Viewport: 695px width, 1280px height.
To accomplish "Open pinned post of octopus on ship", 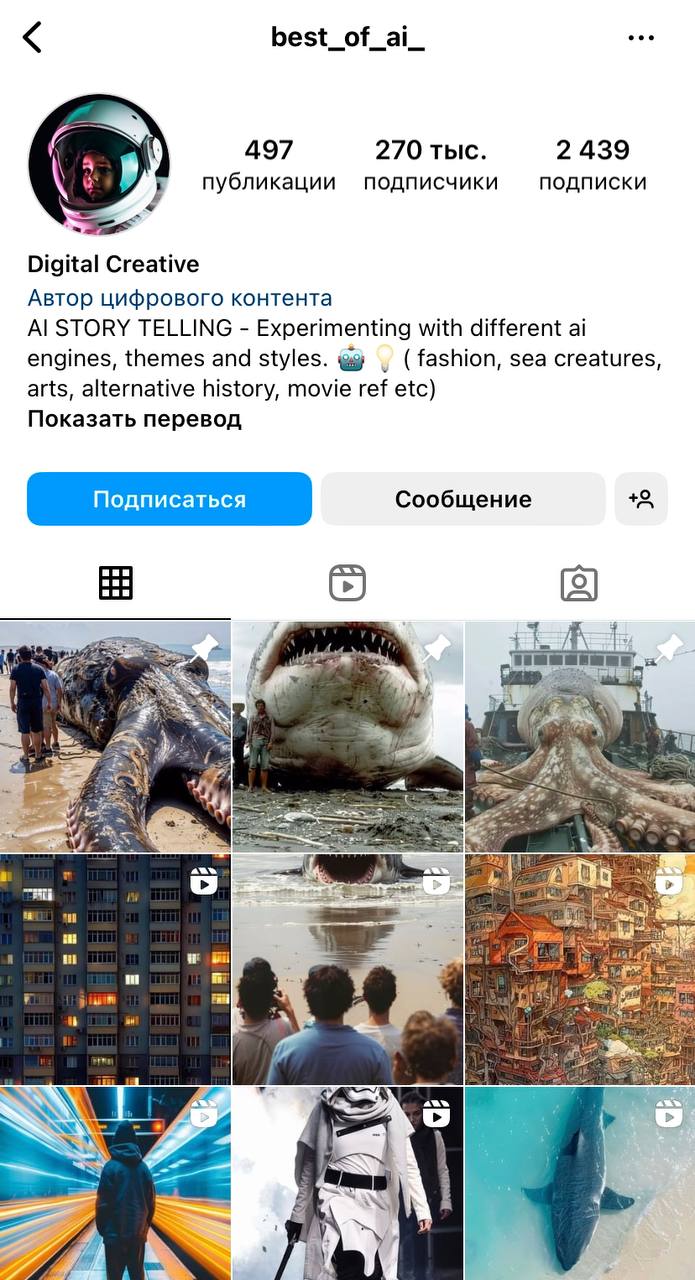I will [579, 736].
